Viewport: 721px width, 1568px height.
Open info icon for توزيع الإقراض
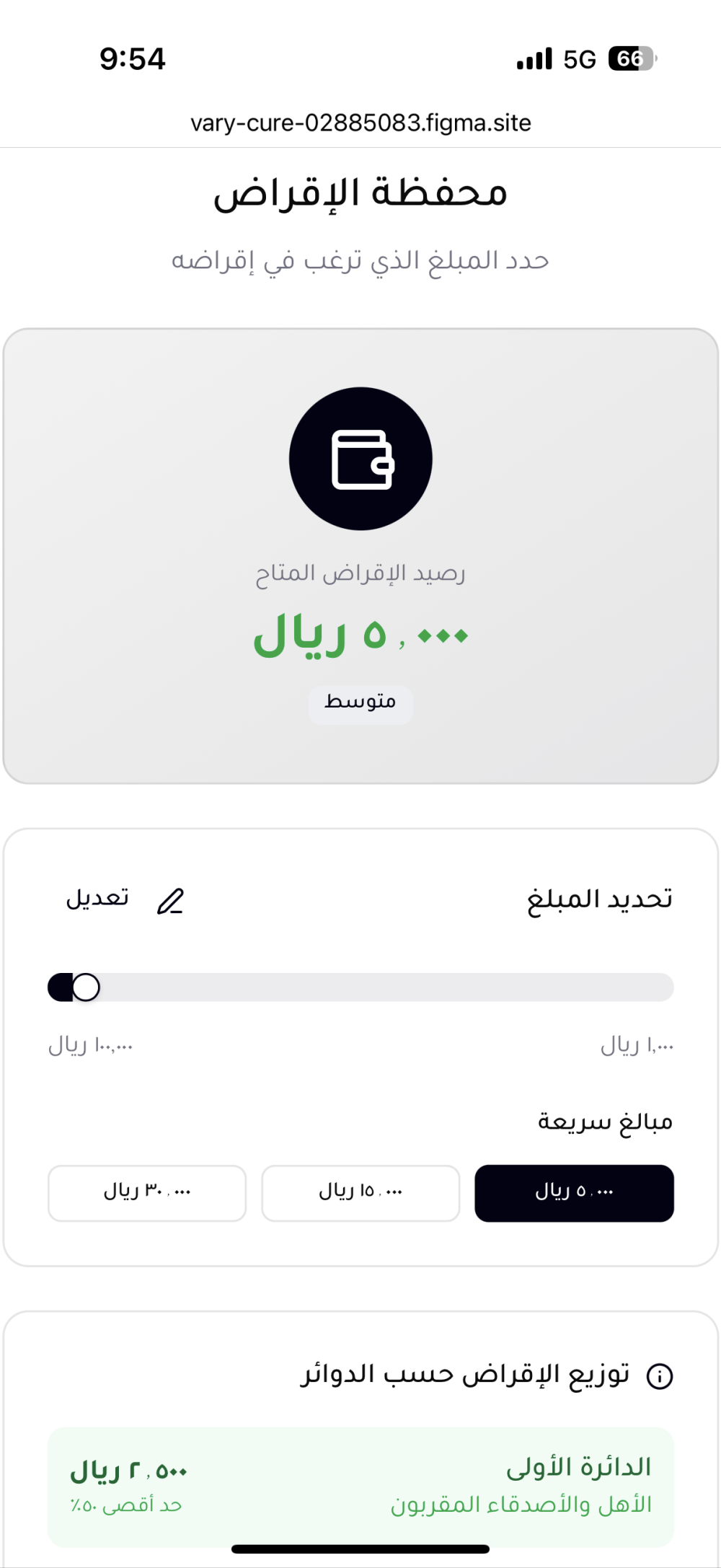tap(659, 1376)
